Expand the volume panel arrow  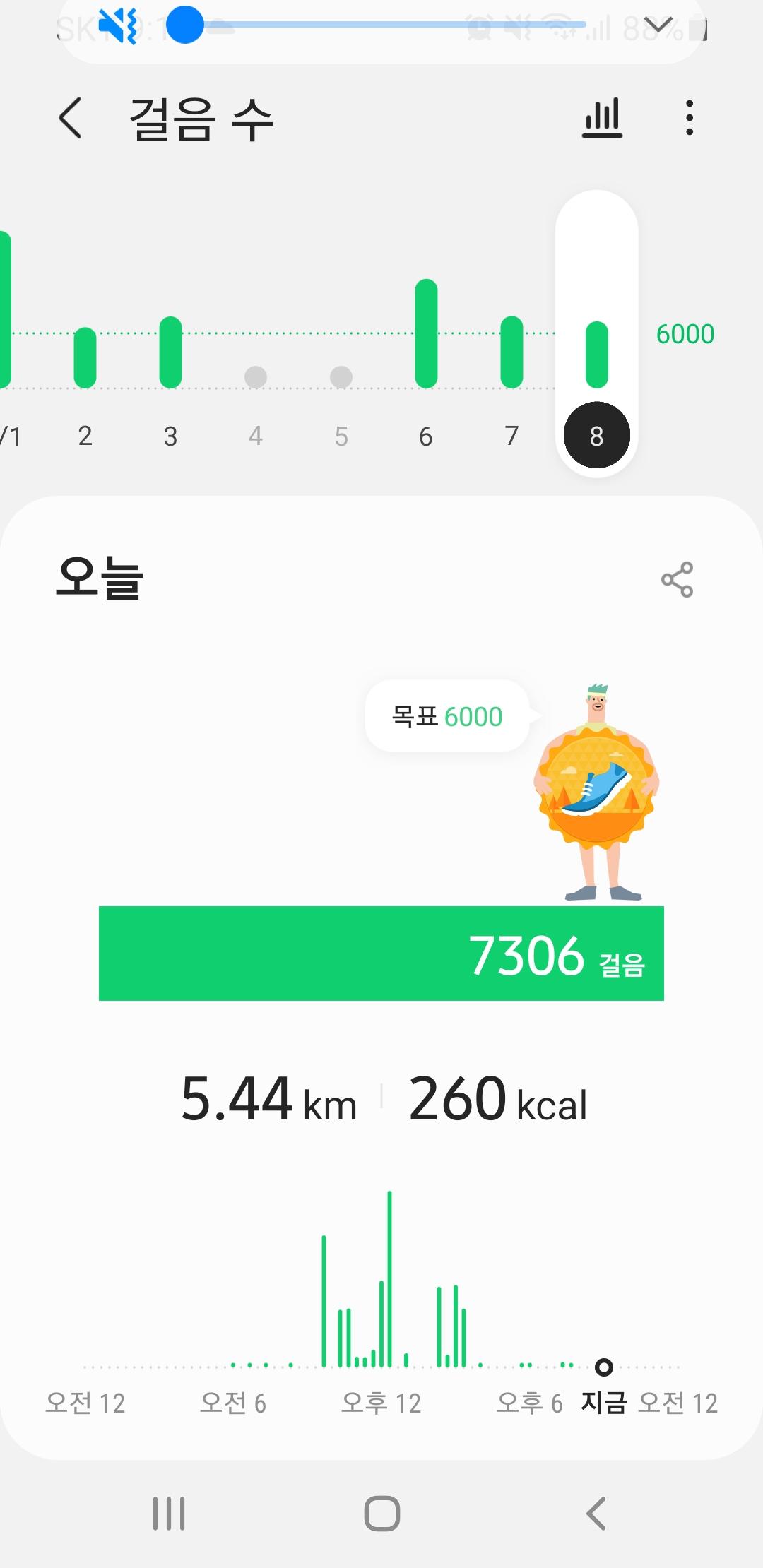point(658,26)
